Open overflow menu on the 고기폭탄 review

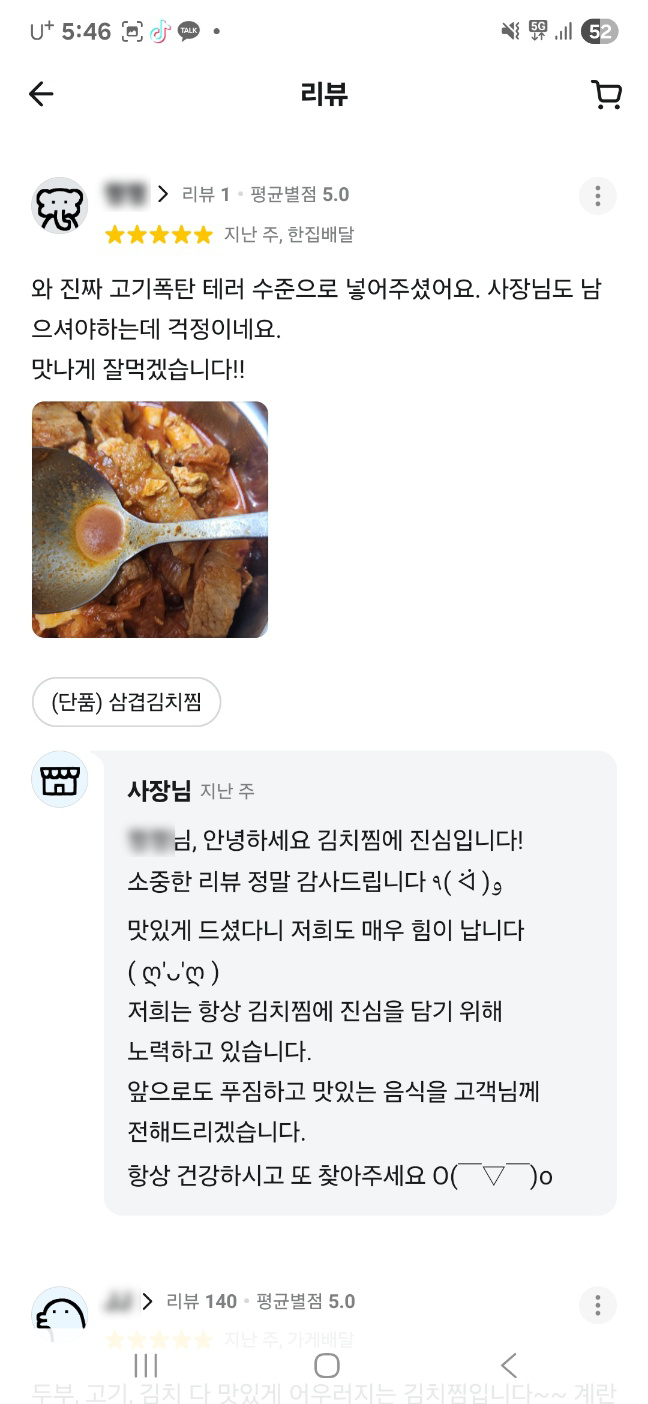(x=597, y=195)
